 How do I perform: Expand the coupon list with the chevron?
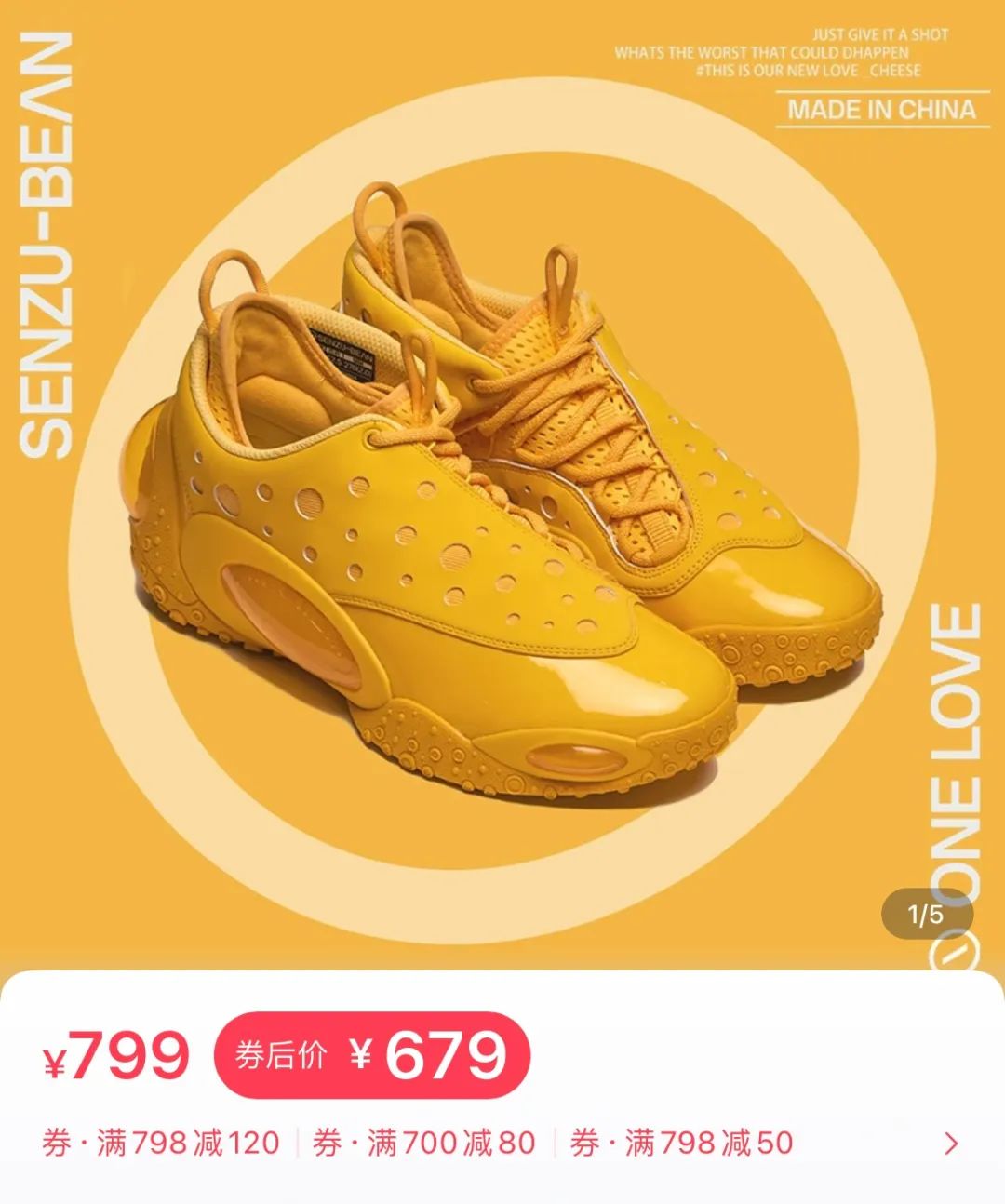click(951, 1144)
